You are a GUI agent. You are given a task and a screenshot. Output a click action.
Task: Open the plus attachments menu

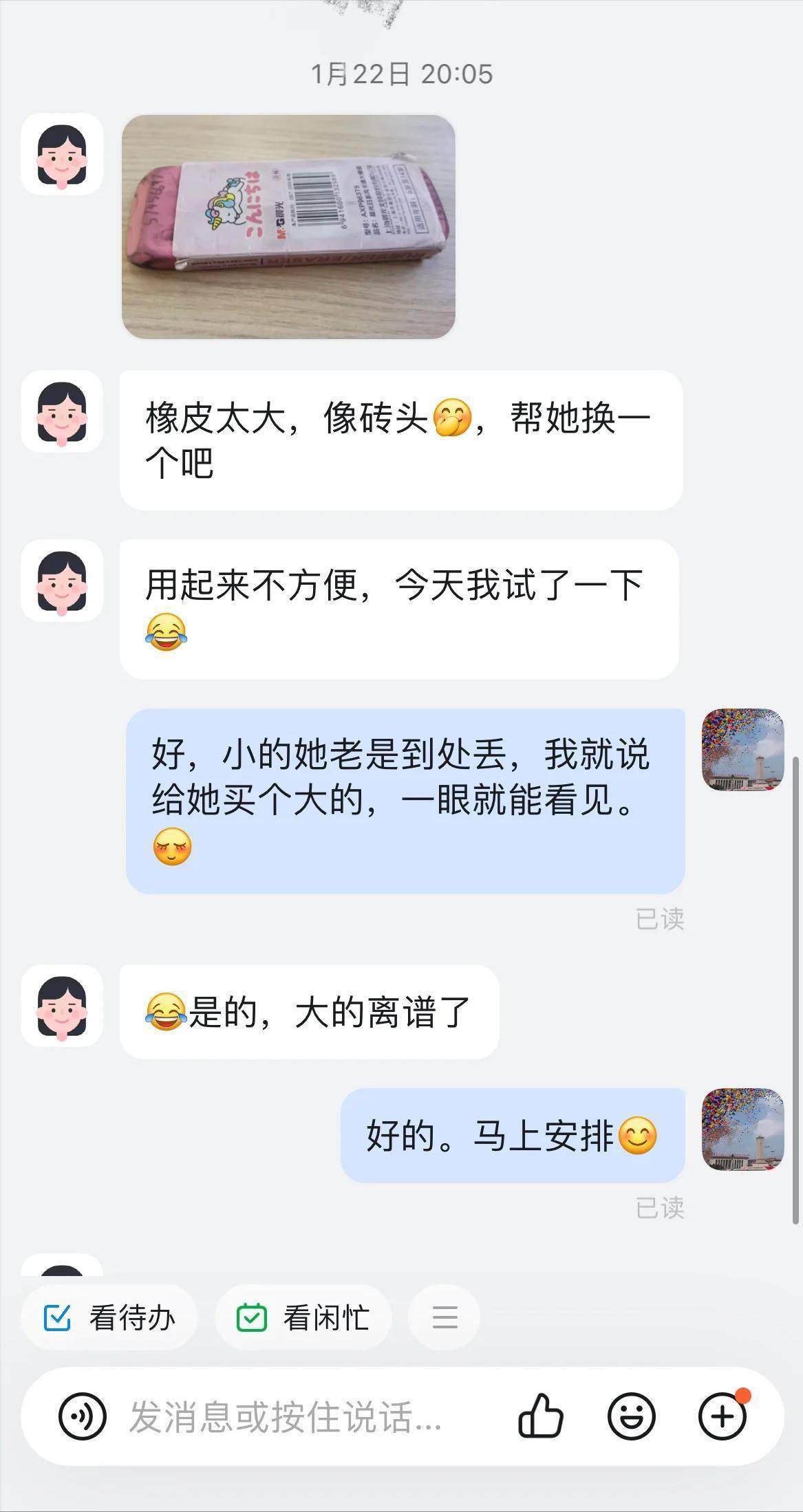pyautogui.click(x=722, y=1416)
